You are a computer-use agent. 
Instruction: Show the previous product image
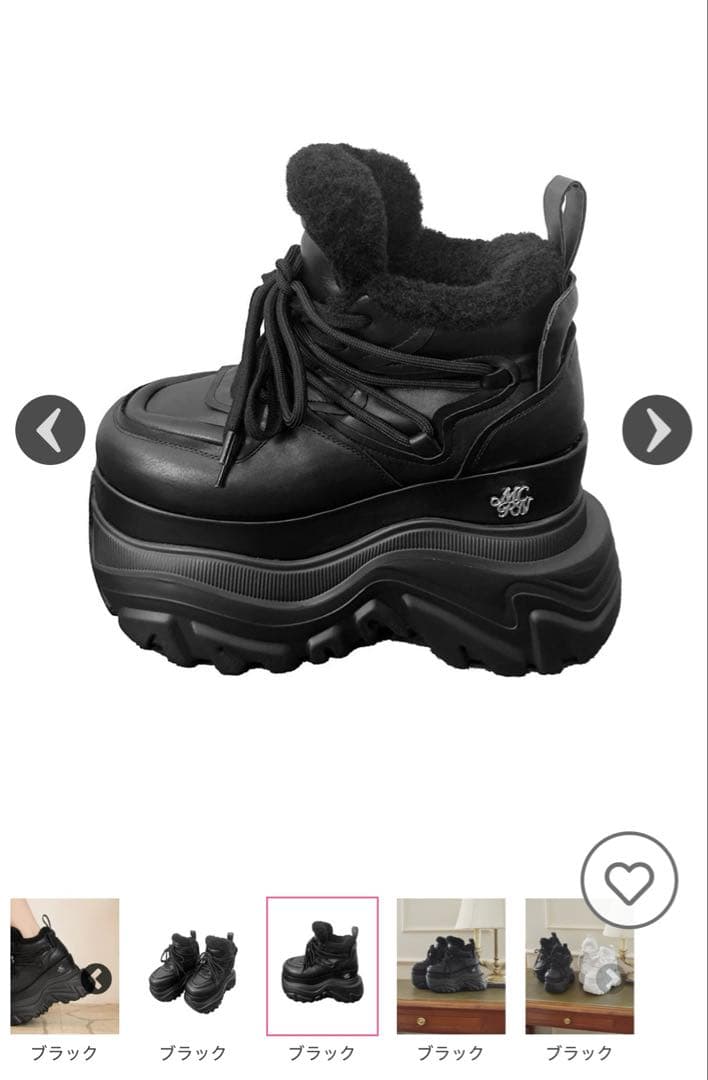tap(50, 430)
